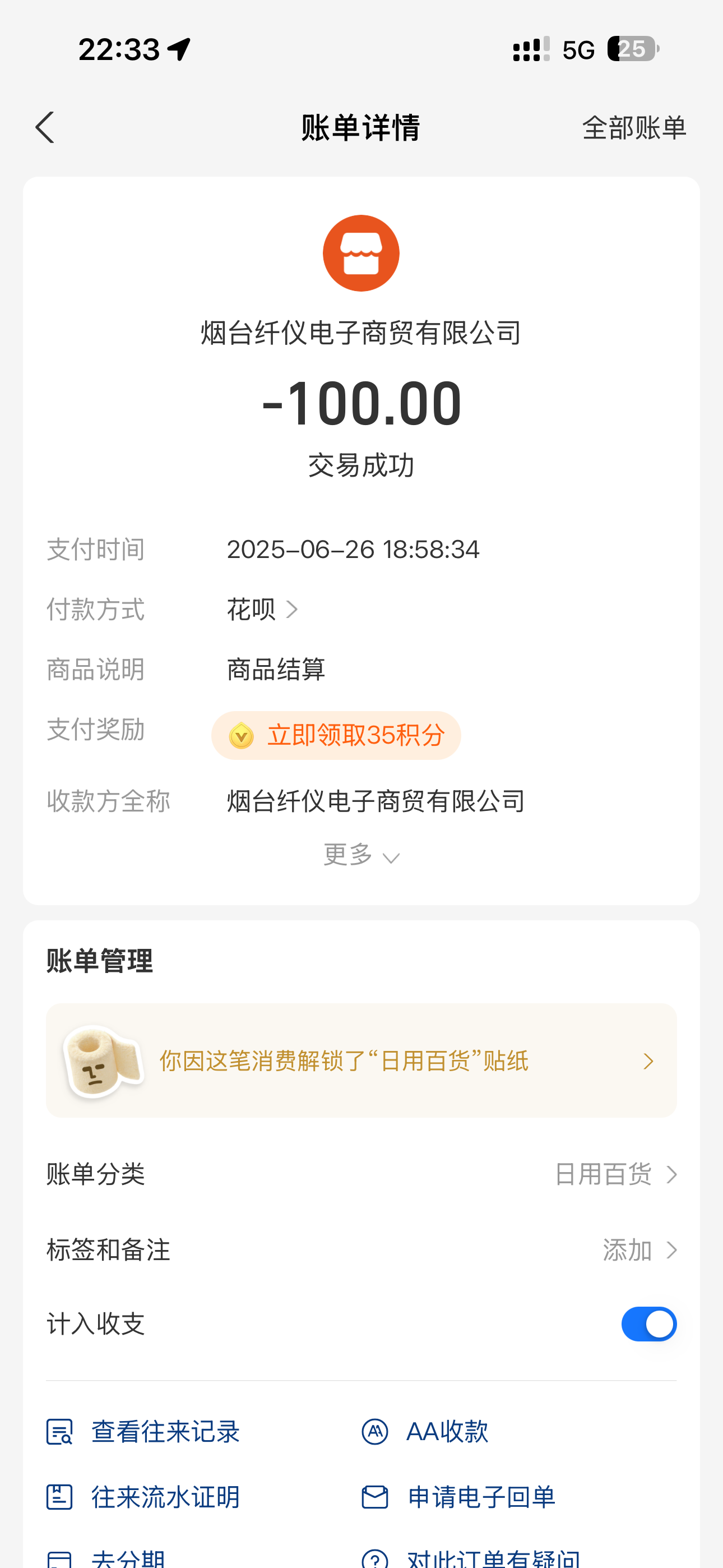The image size is (723, 1568).
Task: Add 标签和备注 to this bill
Action: point(361,1249)
